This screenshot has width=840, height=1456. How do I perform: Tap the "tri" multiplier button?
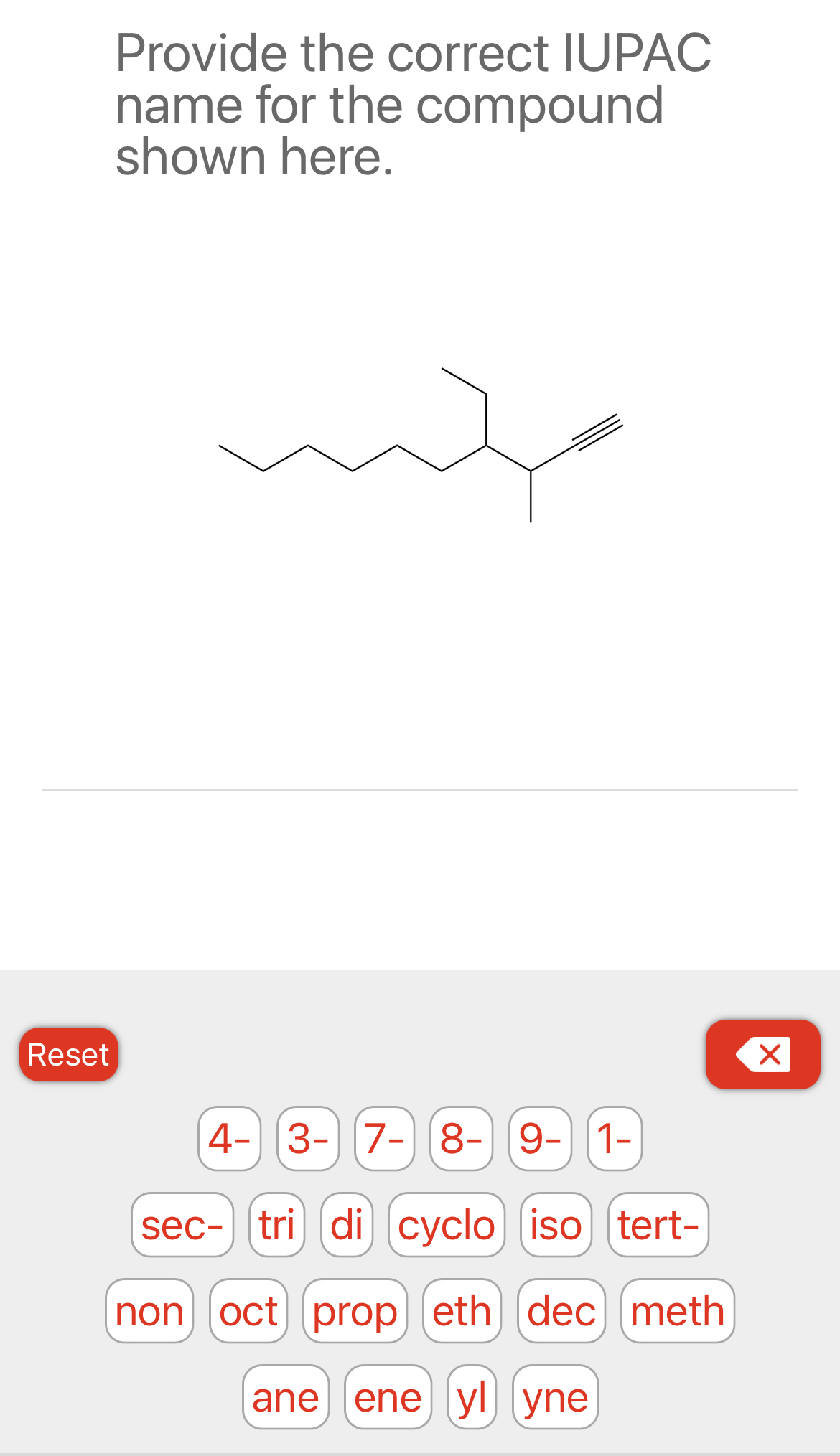point(276,1225)
